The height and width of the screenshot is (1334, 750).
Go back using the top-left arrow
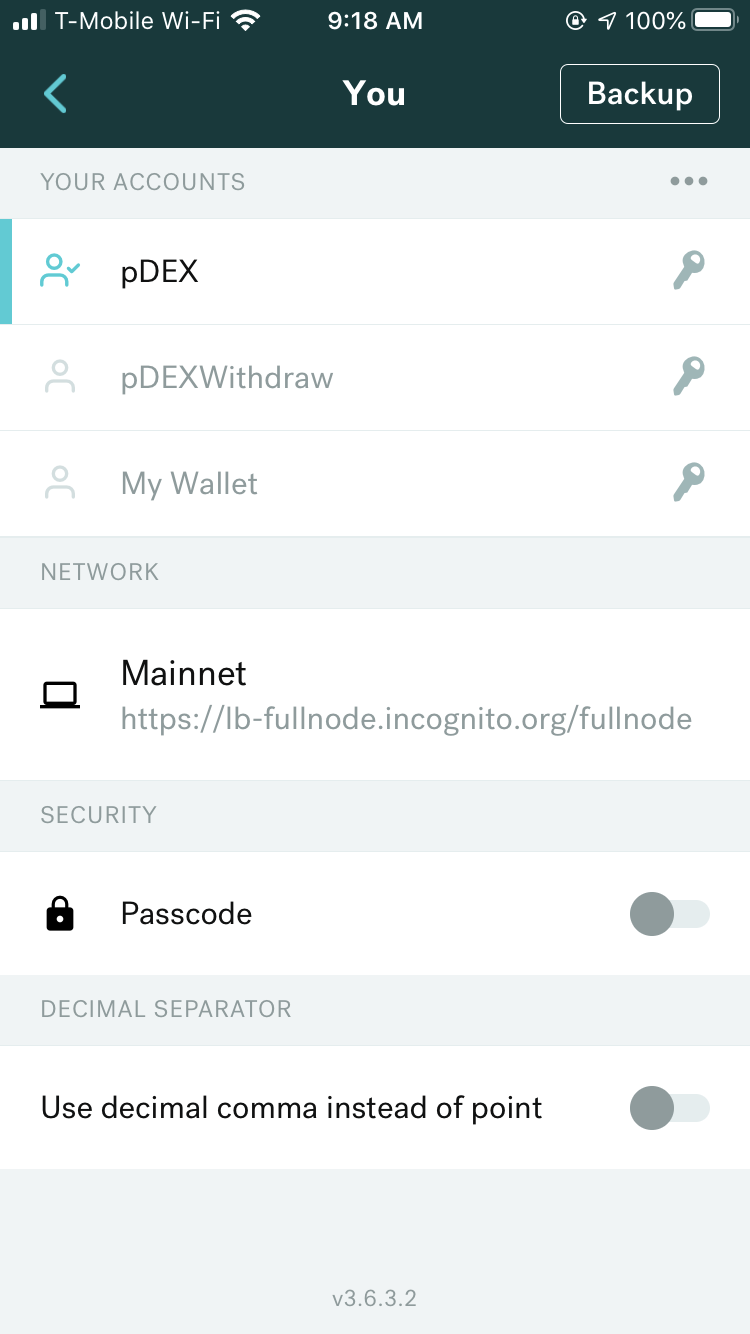[55, 93]
